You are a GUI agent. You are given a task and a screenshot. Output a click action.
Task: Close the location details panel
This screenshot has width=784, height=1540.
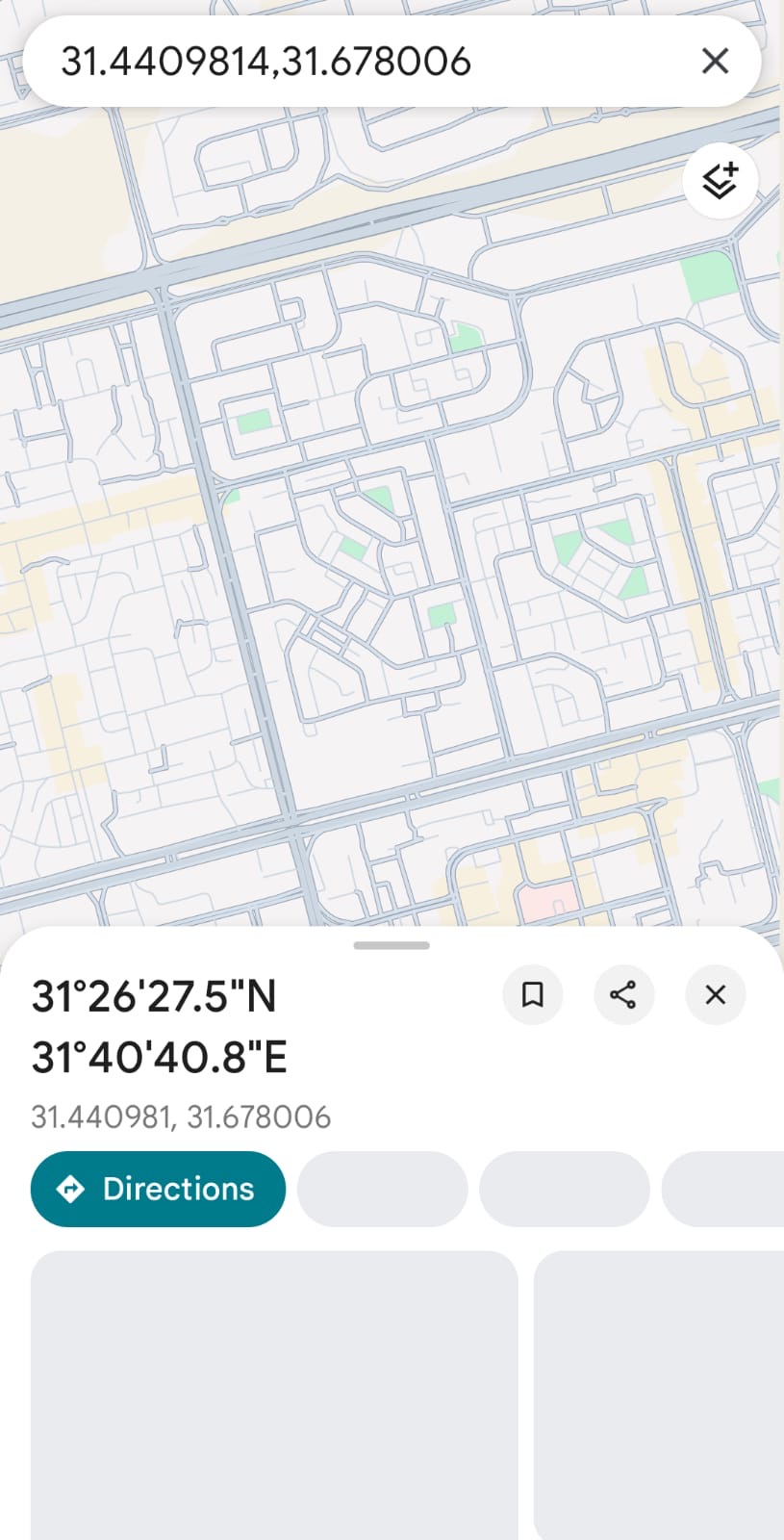click(715, 994)
